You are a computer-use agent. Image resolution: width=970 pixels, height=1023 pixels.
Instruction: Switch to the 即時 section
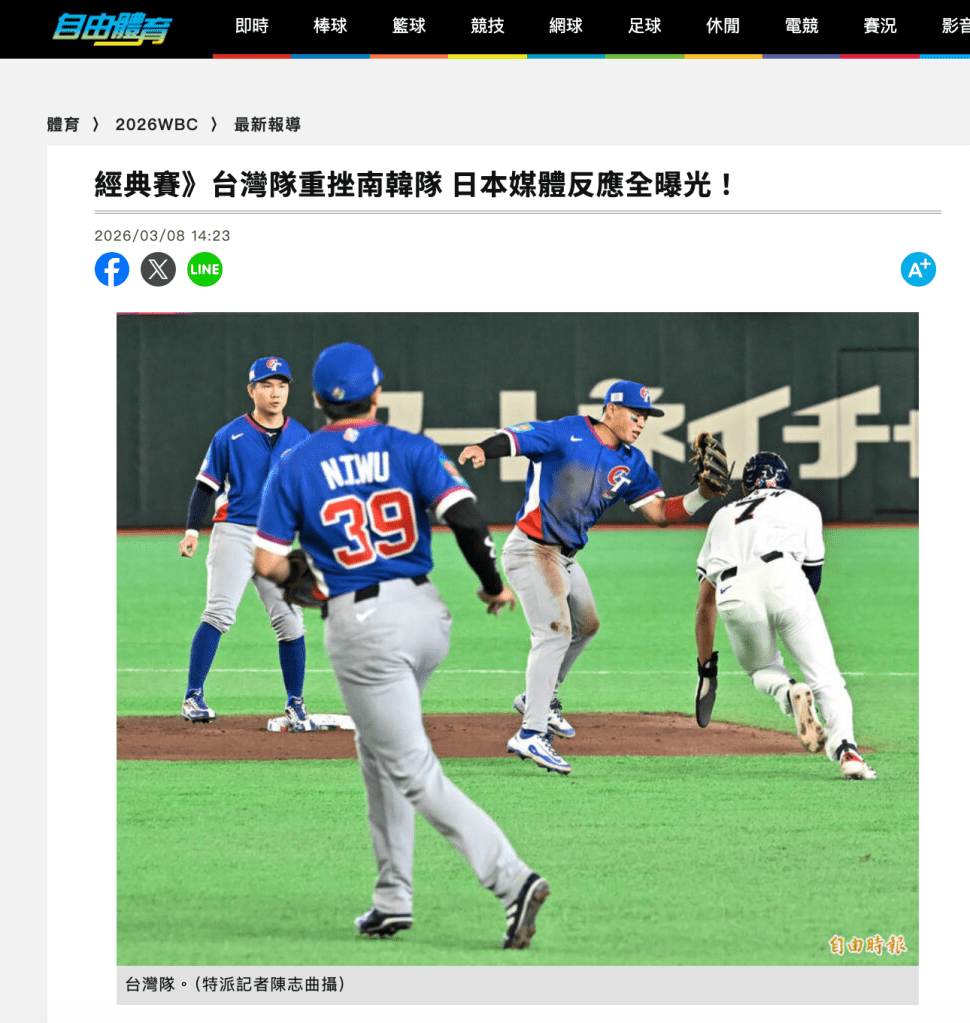(252, 27)
